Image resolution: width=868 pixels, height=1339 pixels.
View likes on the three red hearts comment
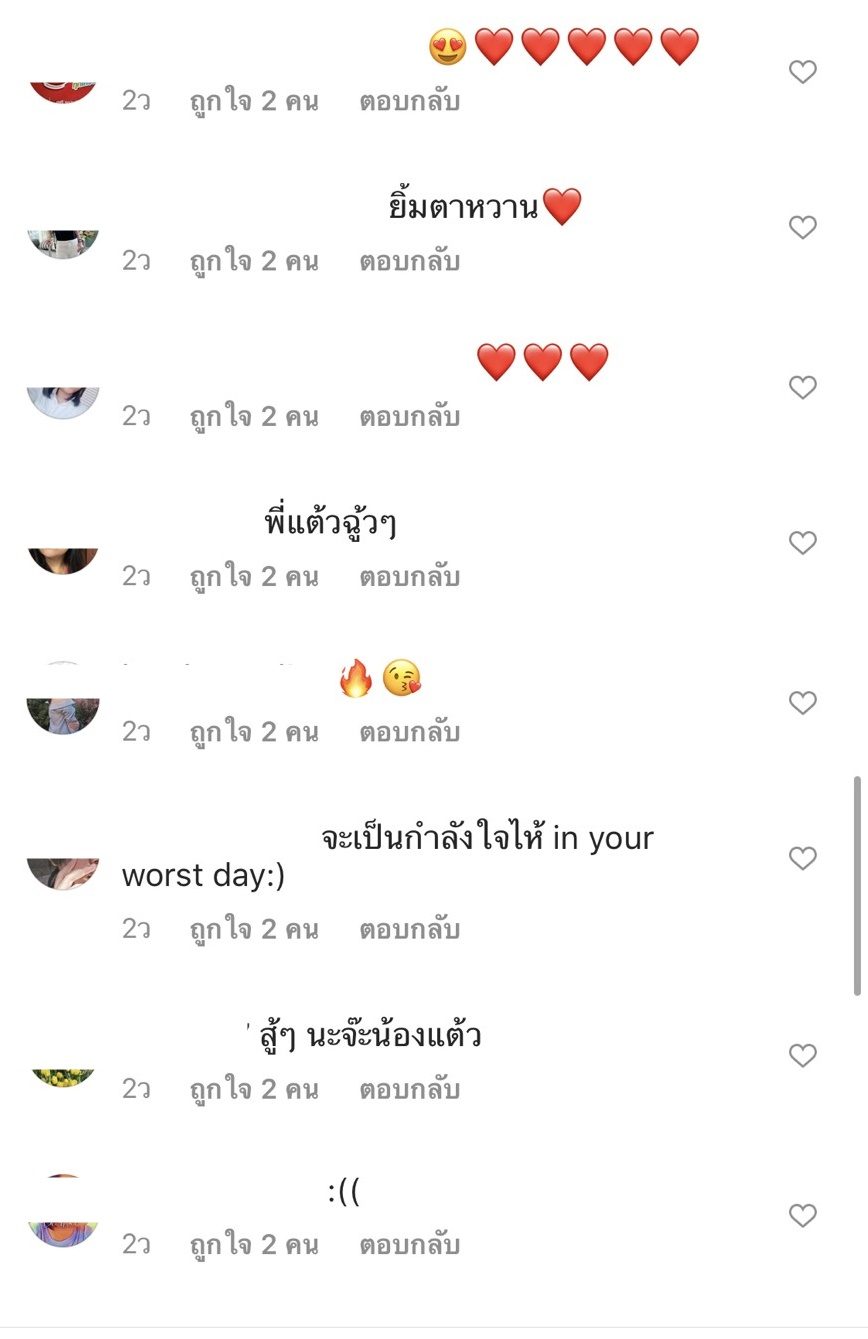[x=254, y=417]
